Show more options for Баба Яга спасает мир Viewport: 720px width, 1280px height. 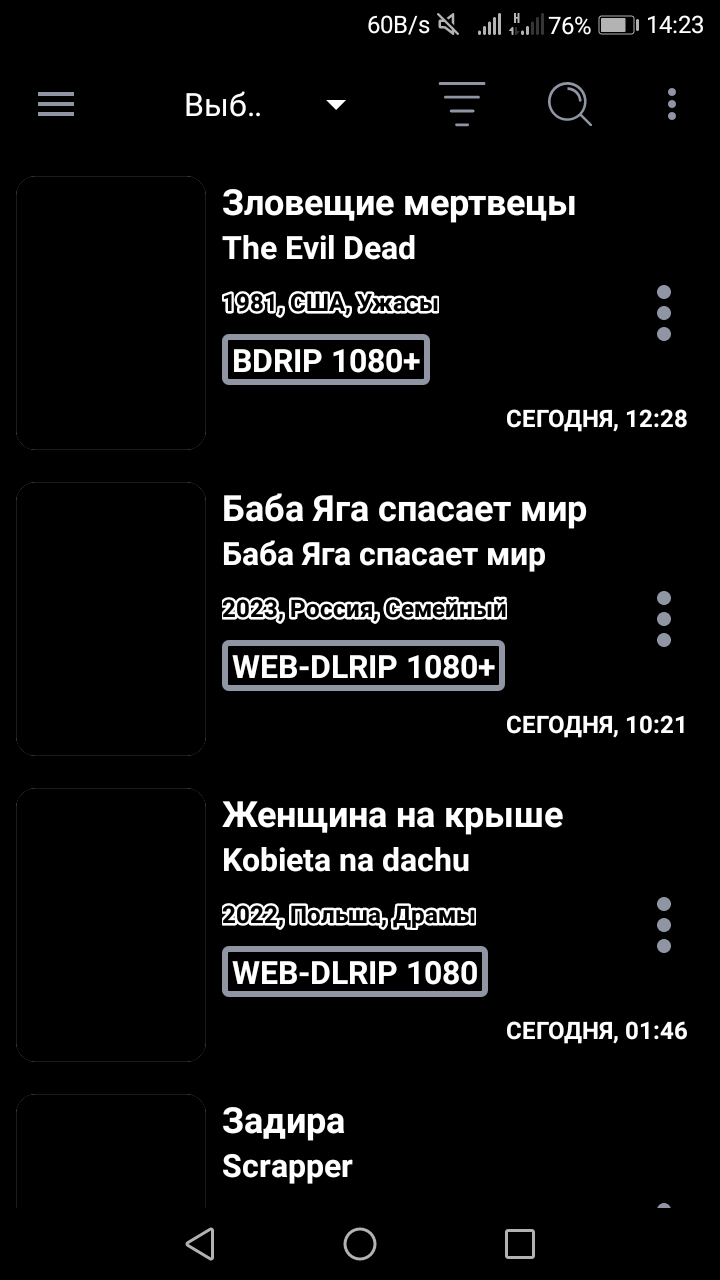pos(663,619)
